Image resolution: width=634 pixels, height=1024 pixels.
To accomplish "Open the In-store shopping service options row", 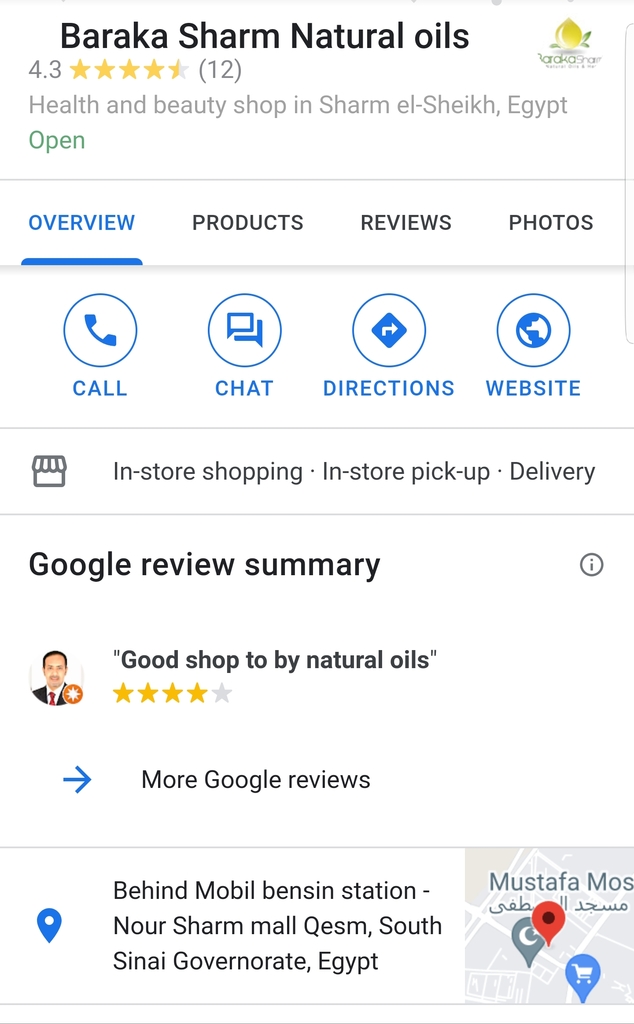I will pos(353,472).
